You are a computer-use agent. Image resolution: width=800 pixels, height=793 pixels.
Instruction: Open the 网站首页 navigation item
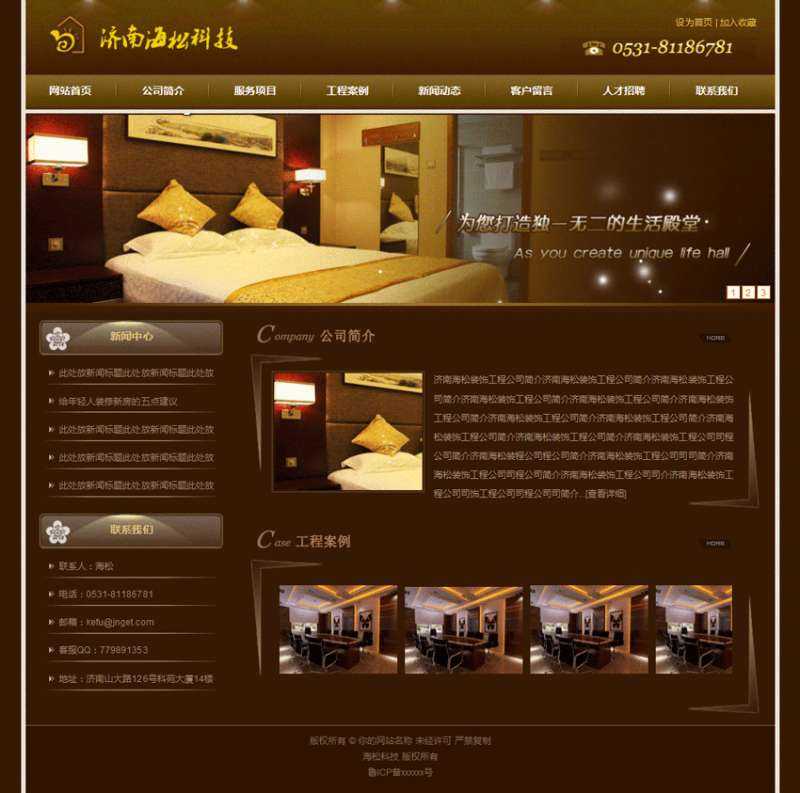pos(70,91)
